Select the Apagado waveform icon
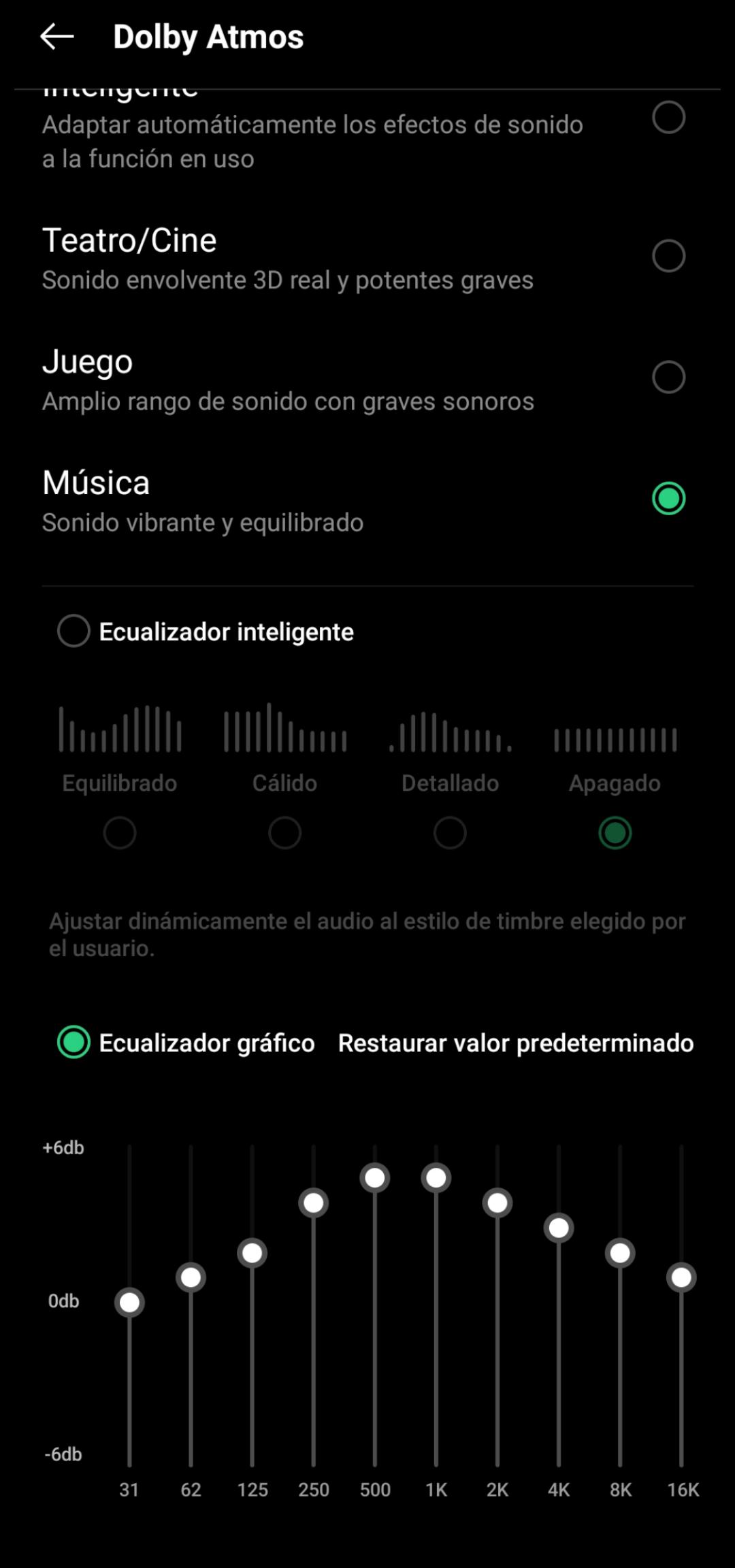Image resolution: width=735 pixels, height=1568 pixels. pyautogui.click(x=614, y=732)
